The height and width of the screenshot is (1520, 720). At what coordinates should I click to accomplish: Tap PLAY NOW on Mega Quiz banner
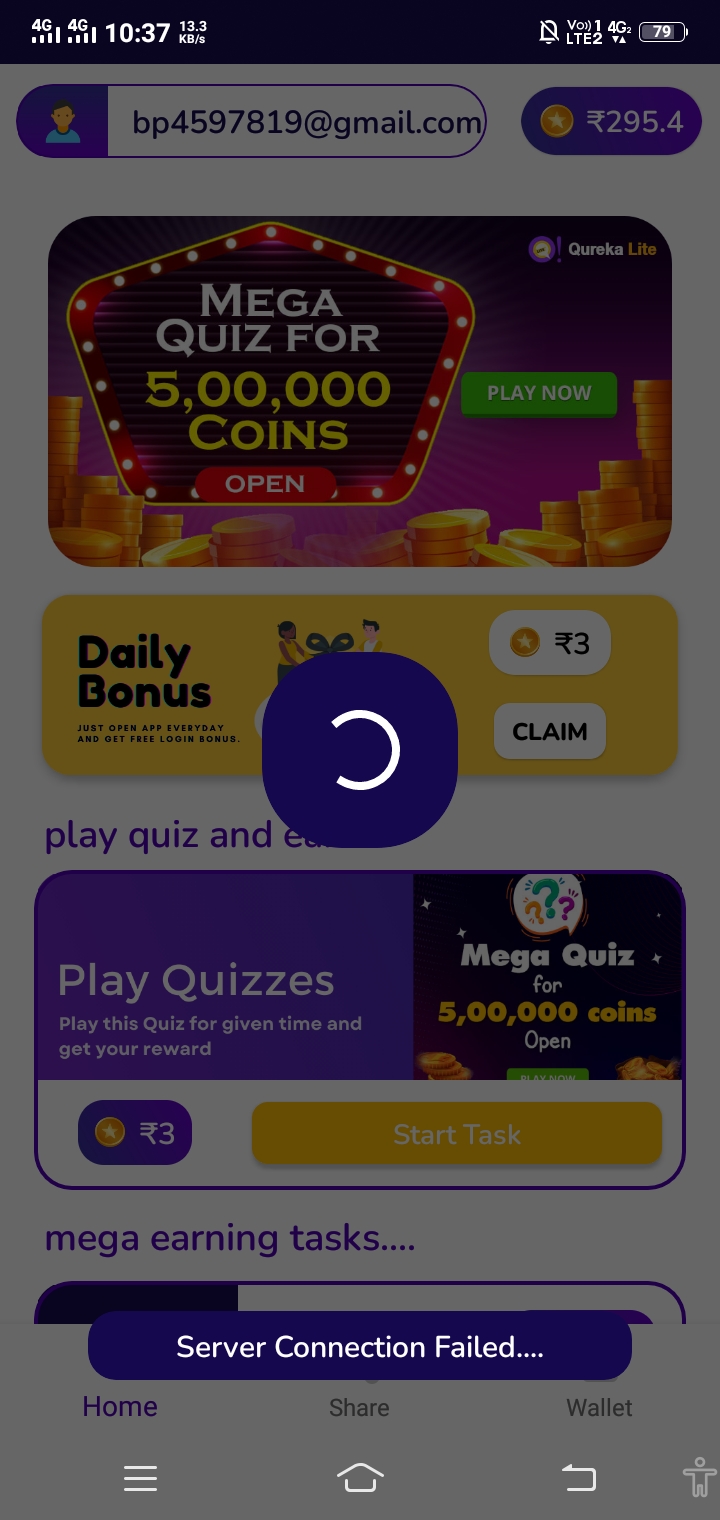pos(539,393)
